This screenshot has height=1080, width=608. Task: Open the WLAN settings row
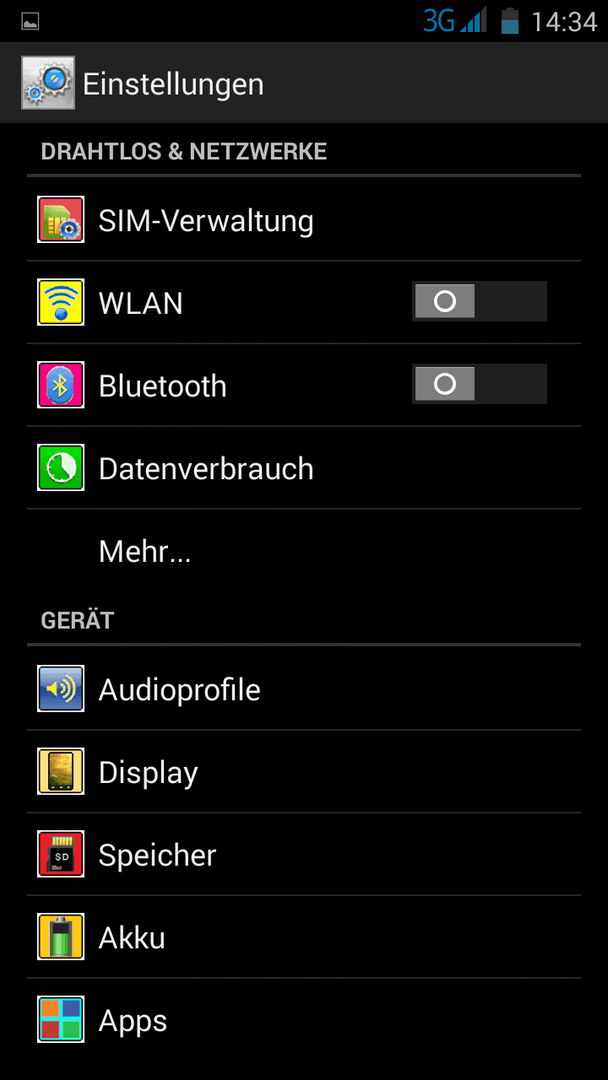pos(304,302)
